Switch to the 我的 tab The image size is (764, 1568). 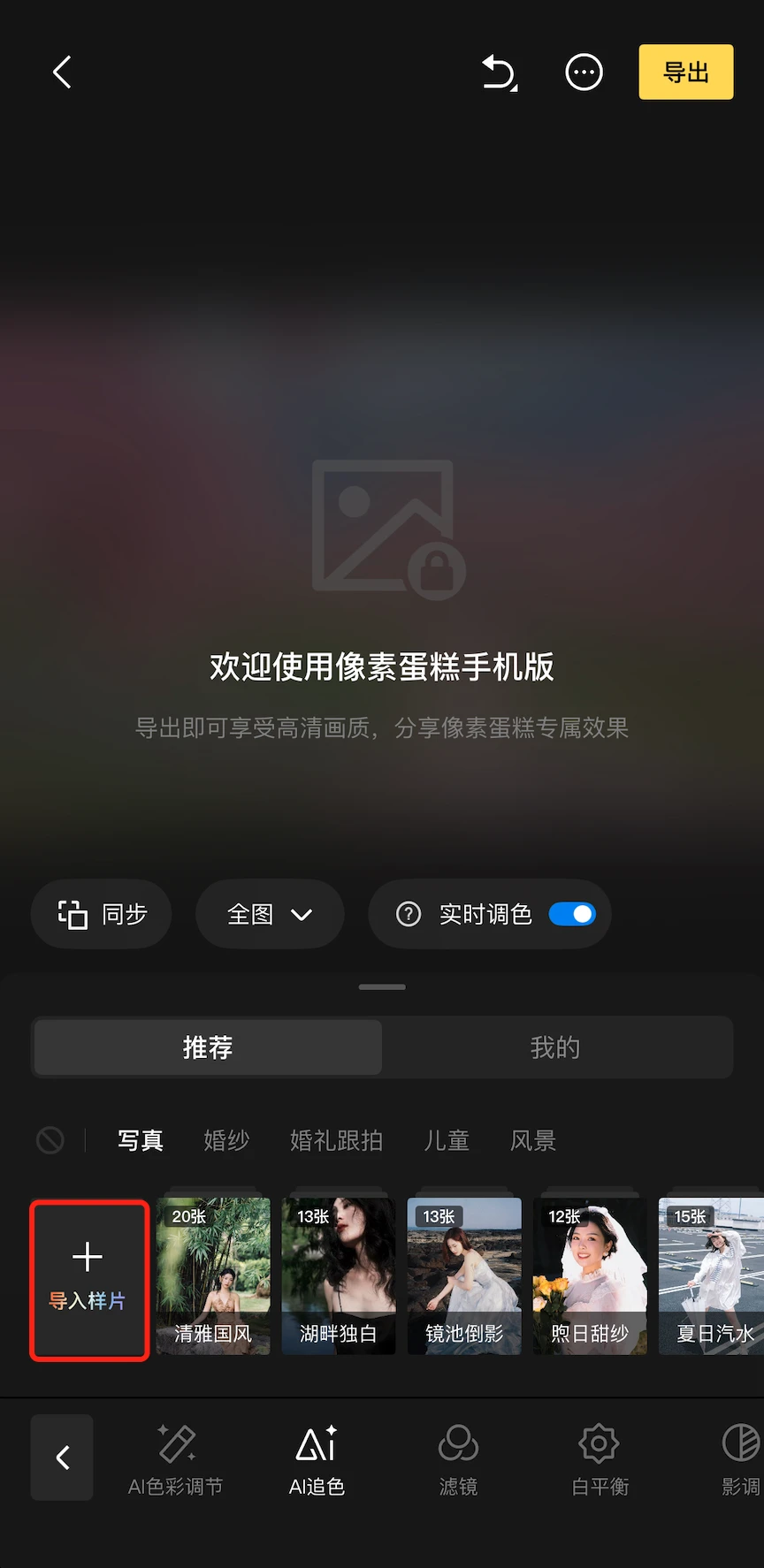[x=555, y=1047]
